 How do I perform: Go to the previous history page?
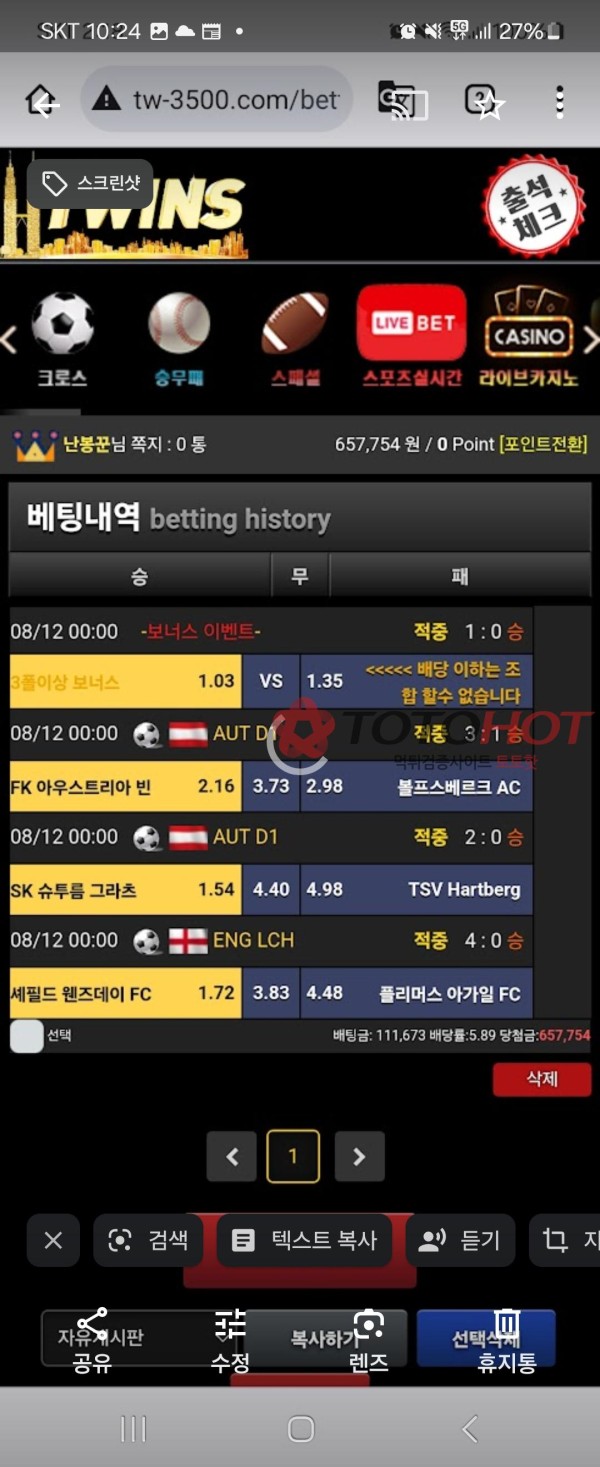tap(232, 1157)
